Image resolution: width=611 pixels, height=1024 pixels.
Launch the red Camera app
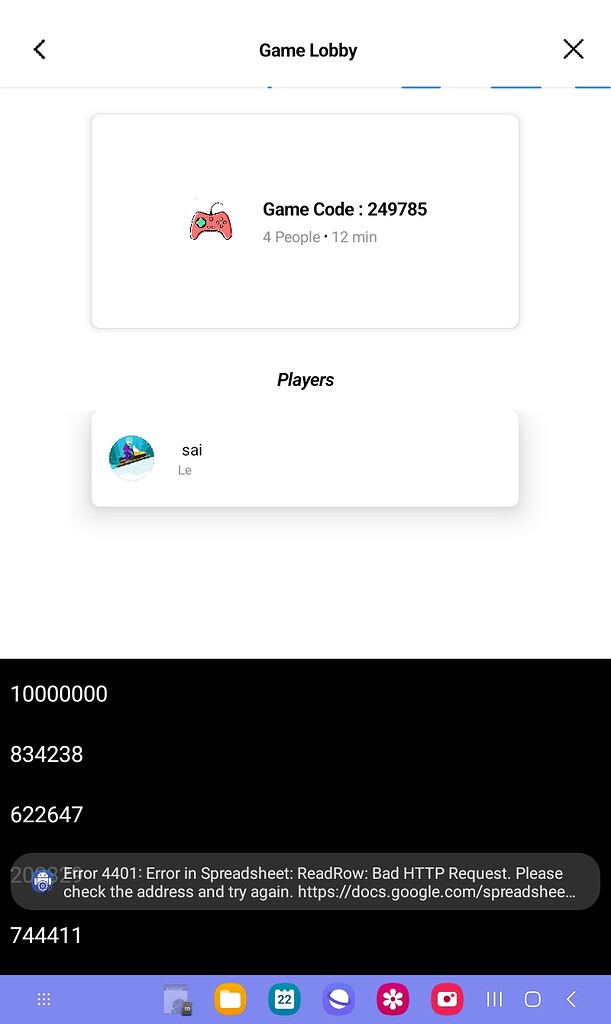pos(447,999)
